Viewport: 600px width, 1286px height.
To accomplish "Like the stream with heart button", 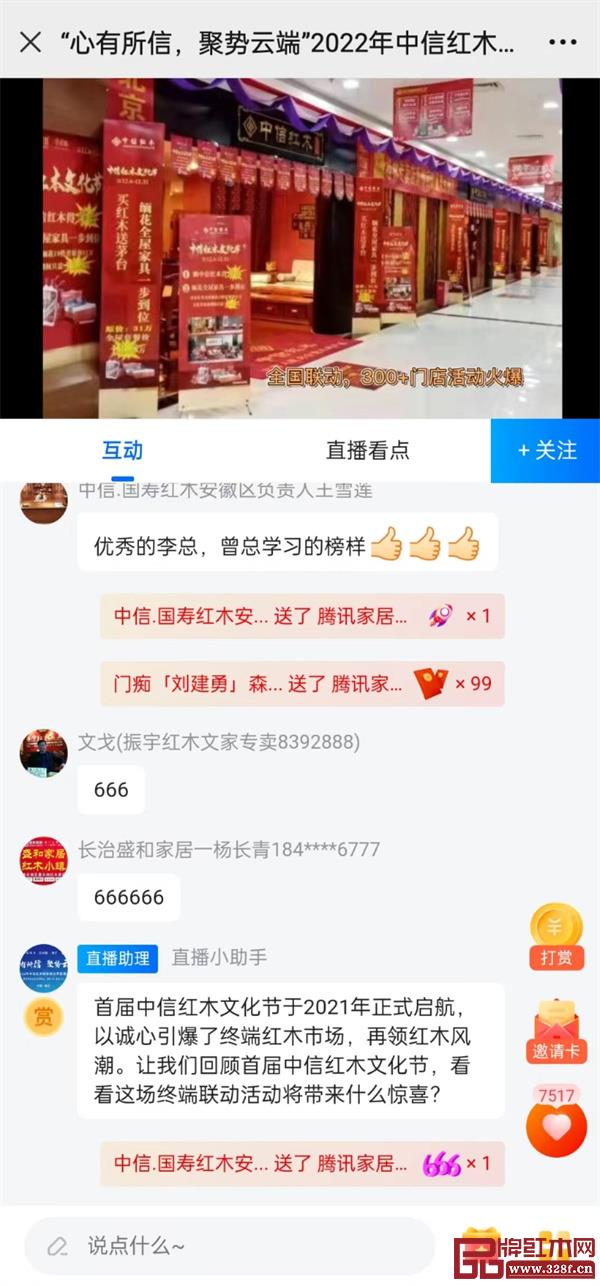I will [x=556, y=1127].
